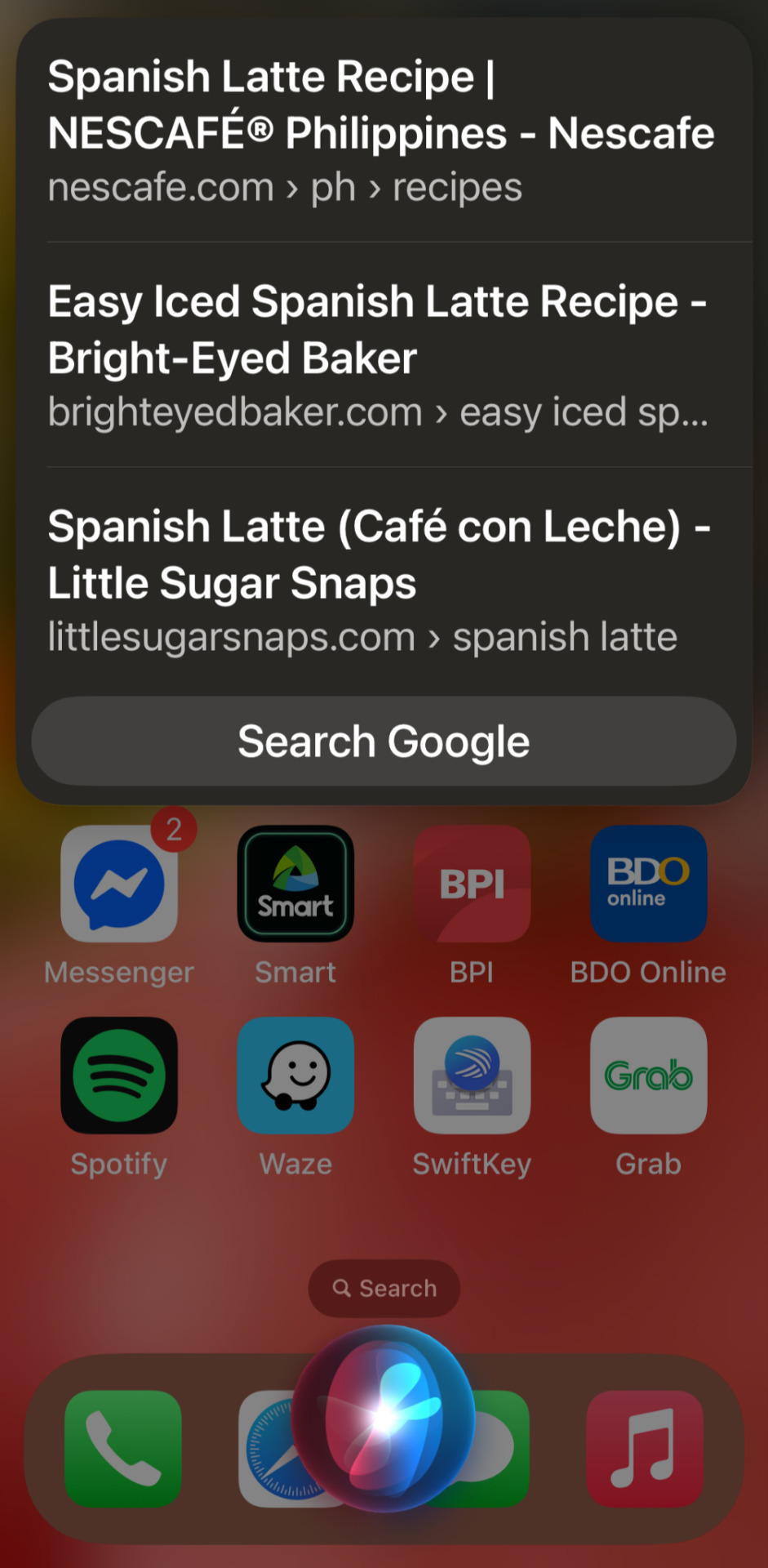This screenshot has width=768, height=1568.
Task: Tap the Search Google button
Action: [384, 742]
